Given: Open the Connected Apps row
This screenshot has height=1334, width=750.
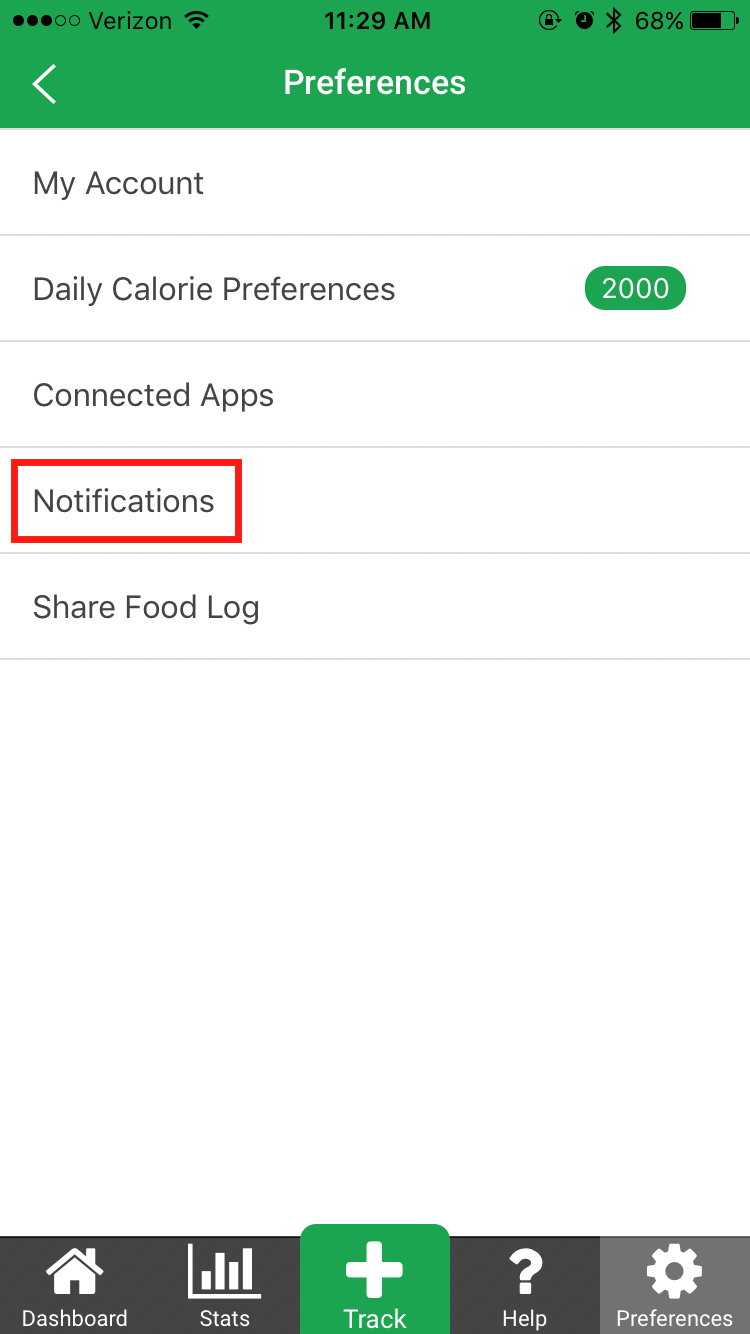Looking at the screenshot, I should pos(375,395).
